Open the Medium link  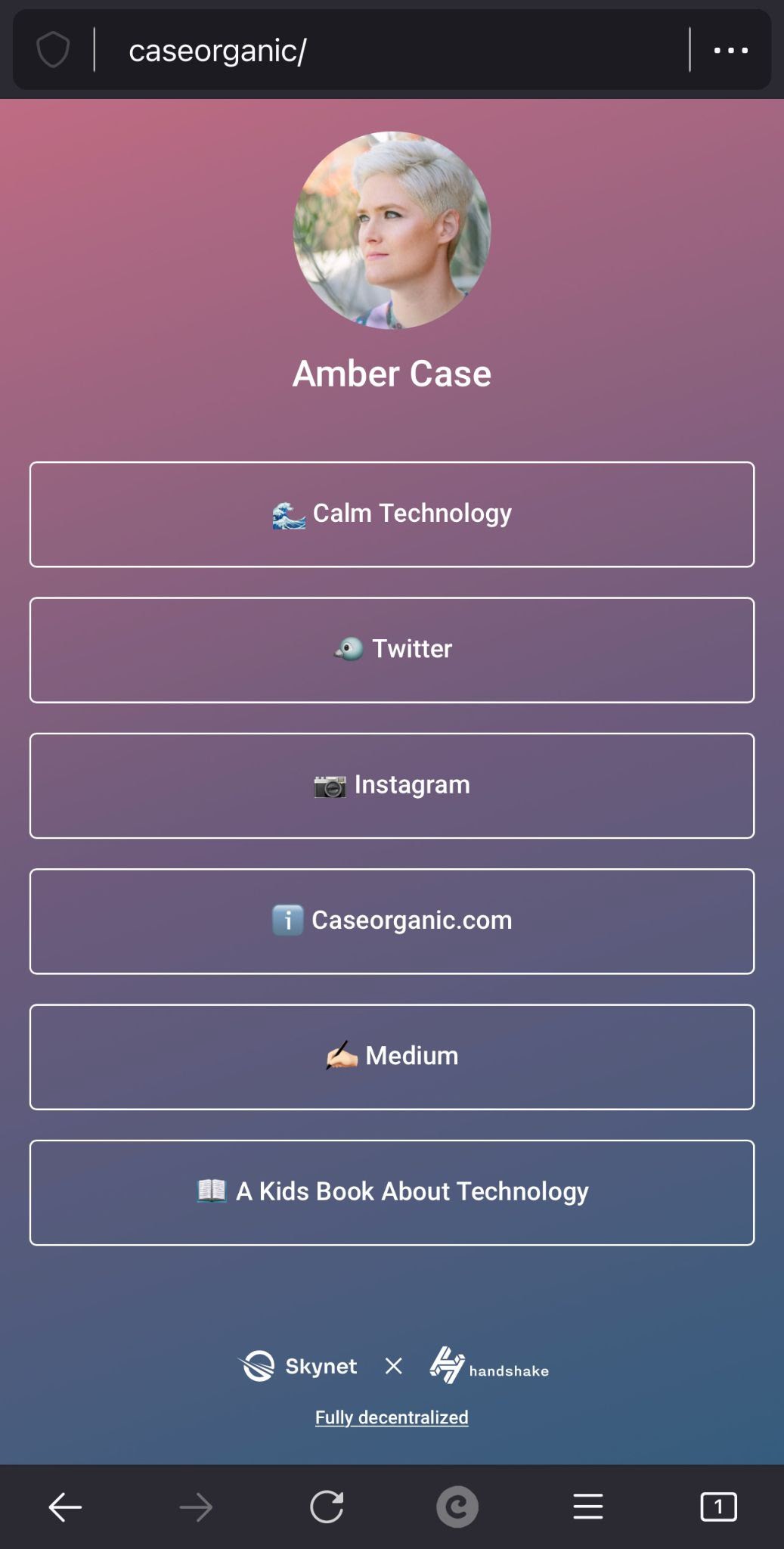(x=392, y=1057)
